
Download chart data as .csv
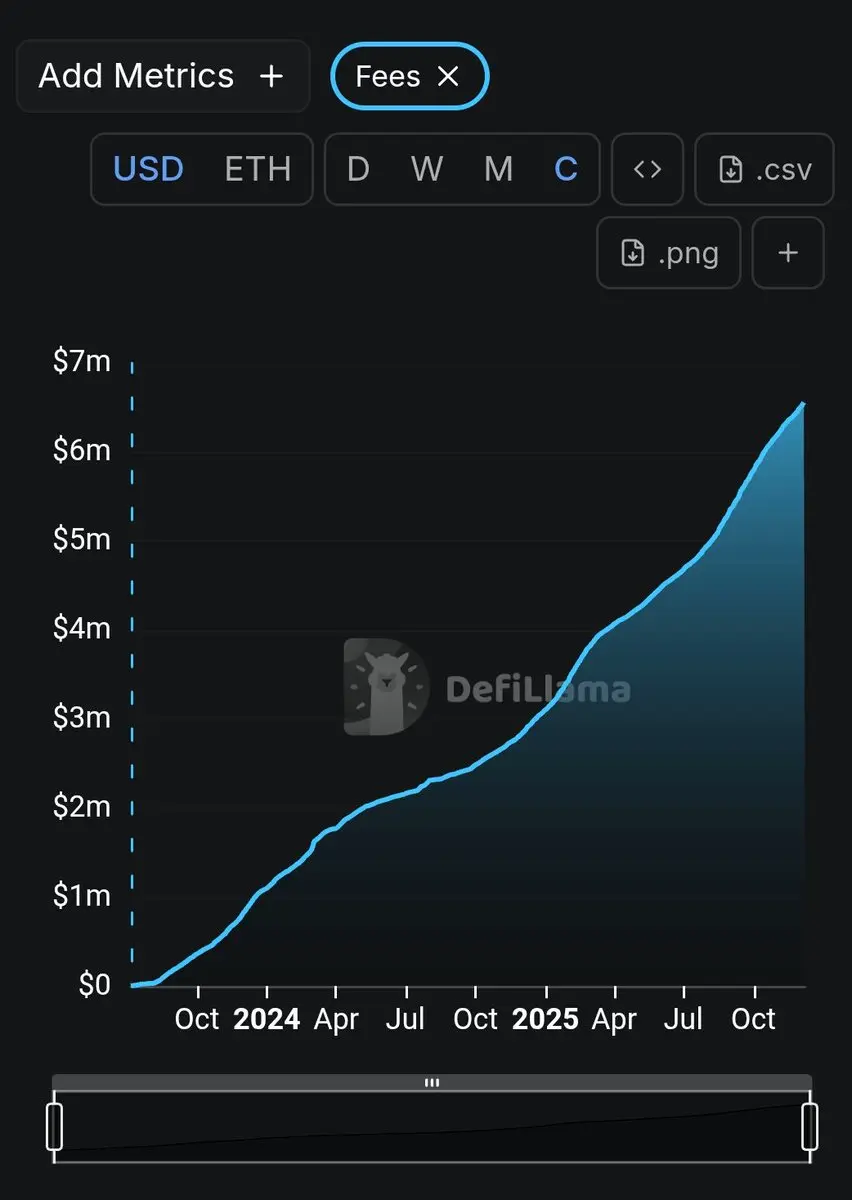pos(764,169)
